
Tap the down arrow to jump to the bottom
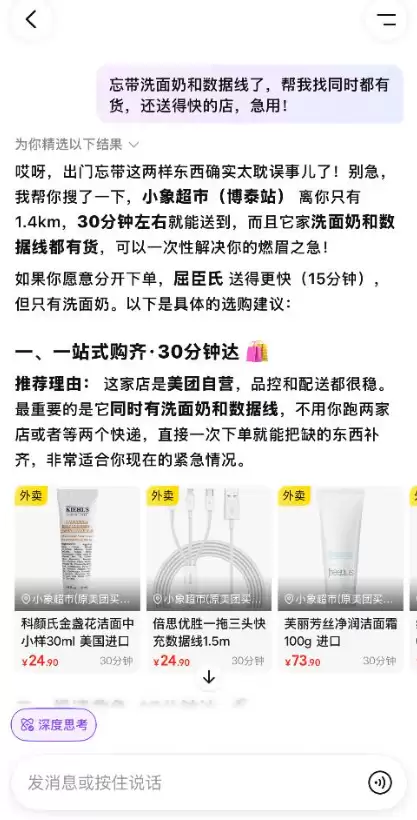tap(209, 678)
